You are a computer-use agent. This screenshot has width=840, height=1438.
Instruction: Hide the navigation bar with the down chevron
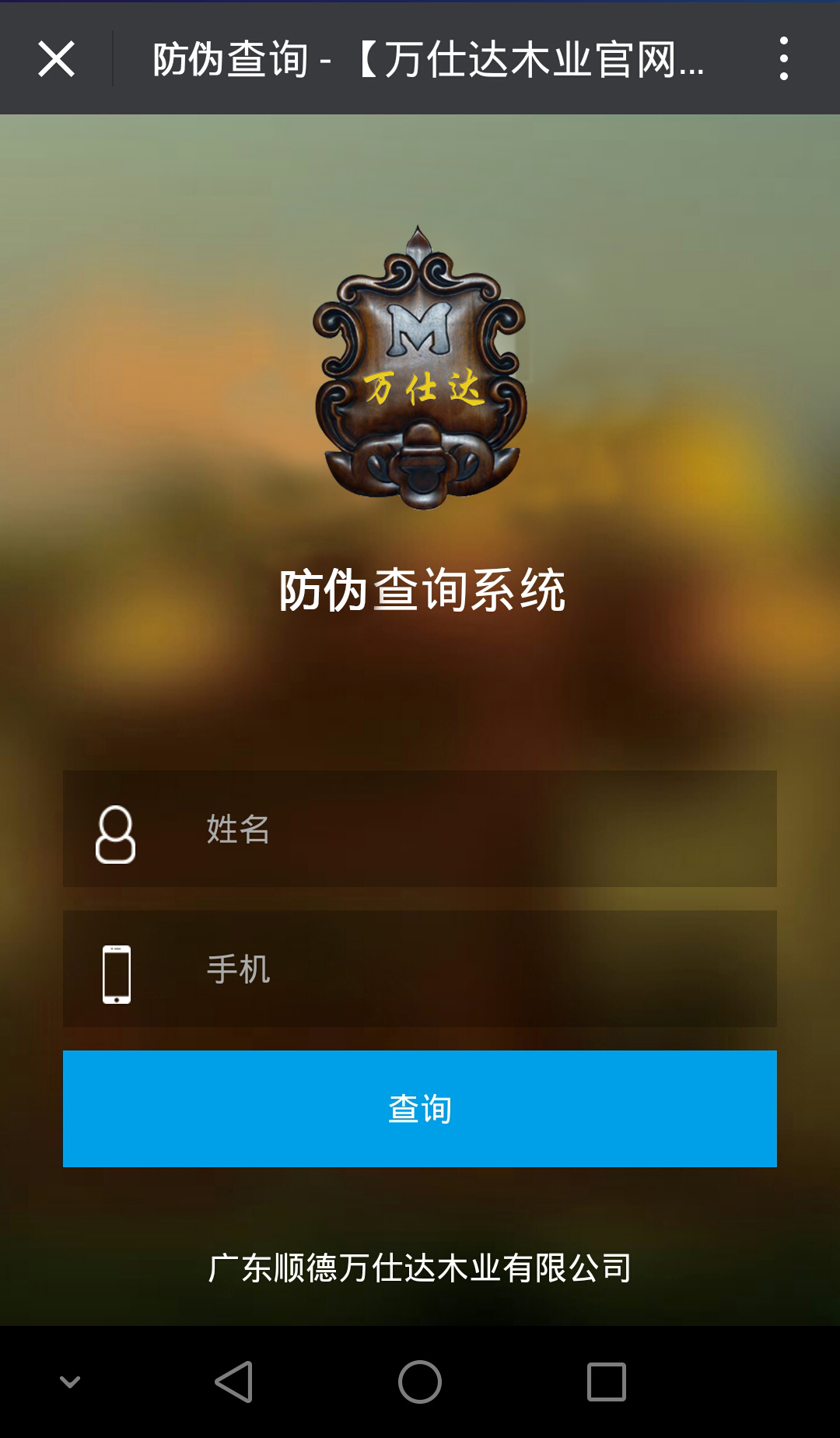tap(70, 1382)
